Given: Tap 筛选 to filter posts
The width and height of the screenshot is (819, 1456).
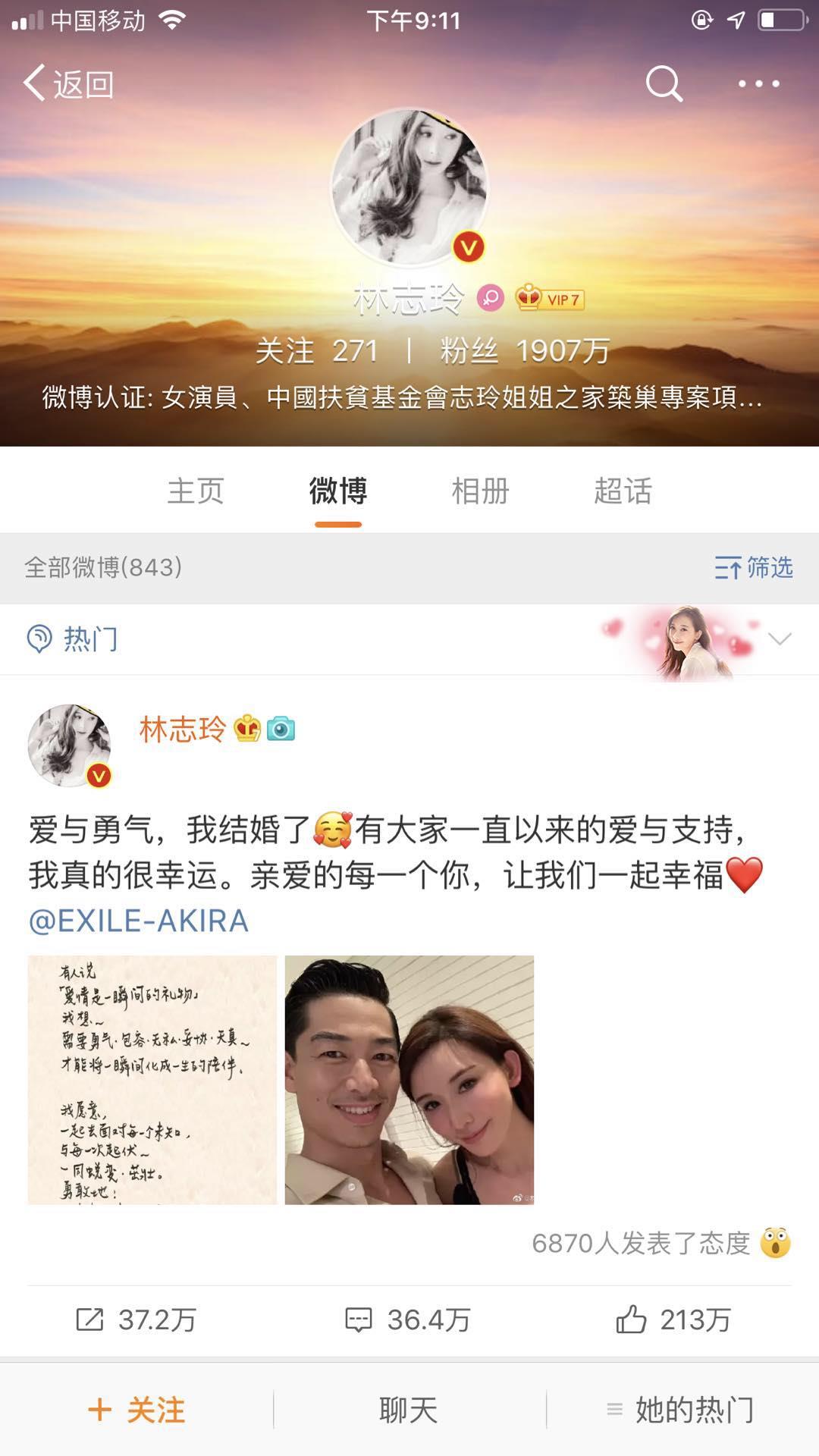Looking at the screenshot, I should [754, 567].
